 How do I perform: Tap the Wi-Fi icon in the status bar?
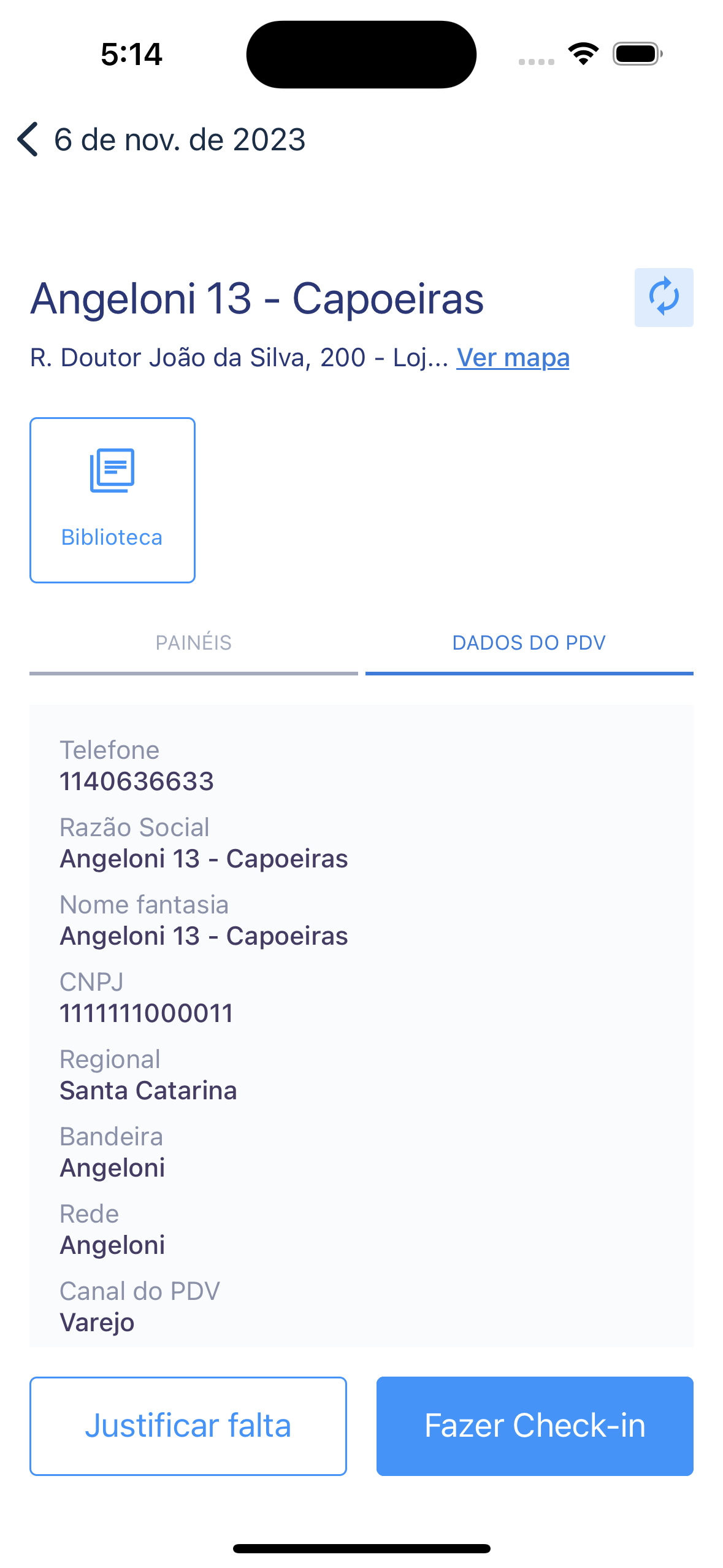click(x=582, y=54)
